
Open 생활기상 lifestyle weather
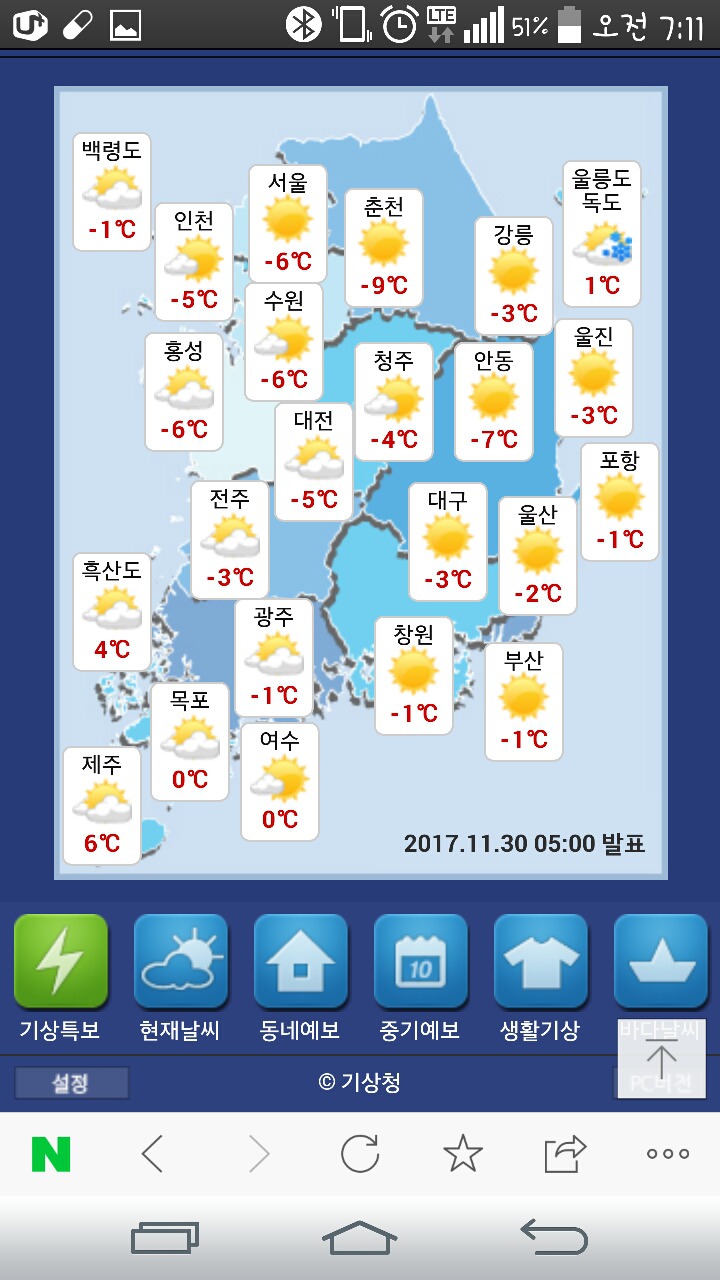coord(540,961)
